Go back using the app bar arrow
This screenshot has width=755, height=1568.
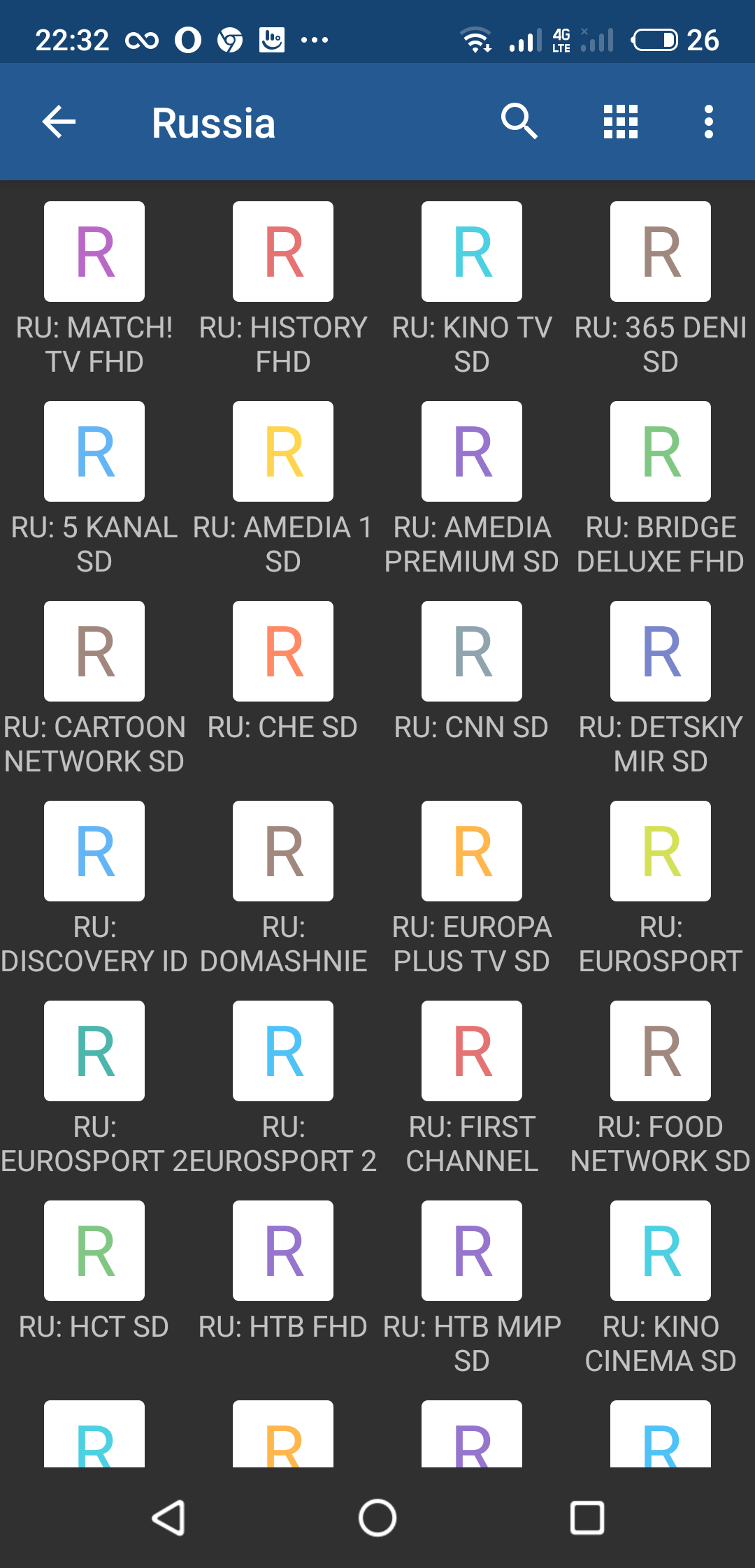tap(59, 122)
